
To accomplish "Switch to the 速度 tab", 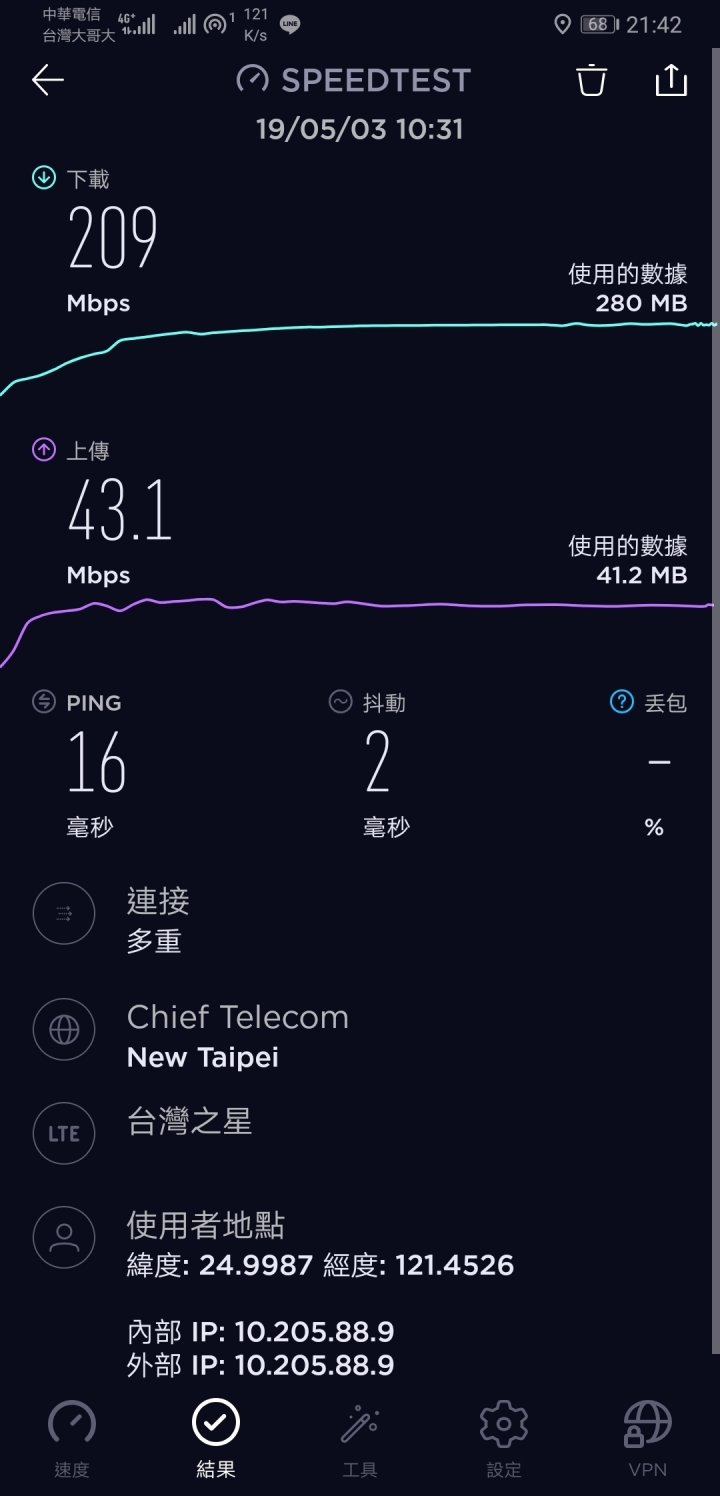I will [x=72, y=1439].
